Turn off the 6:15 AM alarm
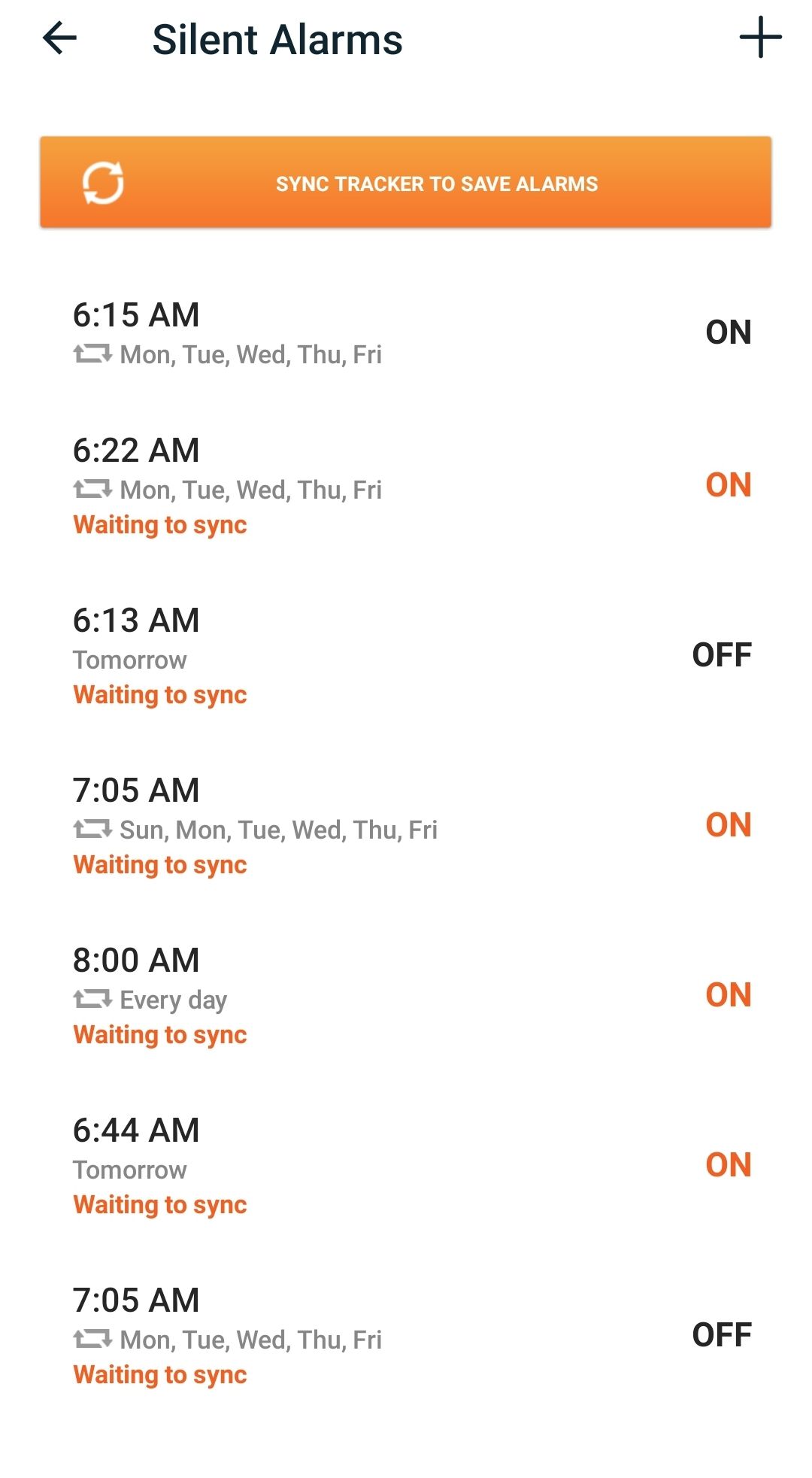Screen dimensions: 812x1478 pos(728,331)
